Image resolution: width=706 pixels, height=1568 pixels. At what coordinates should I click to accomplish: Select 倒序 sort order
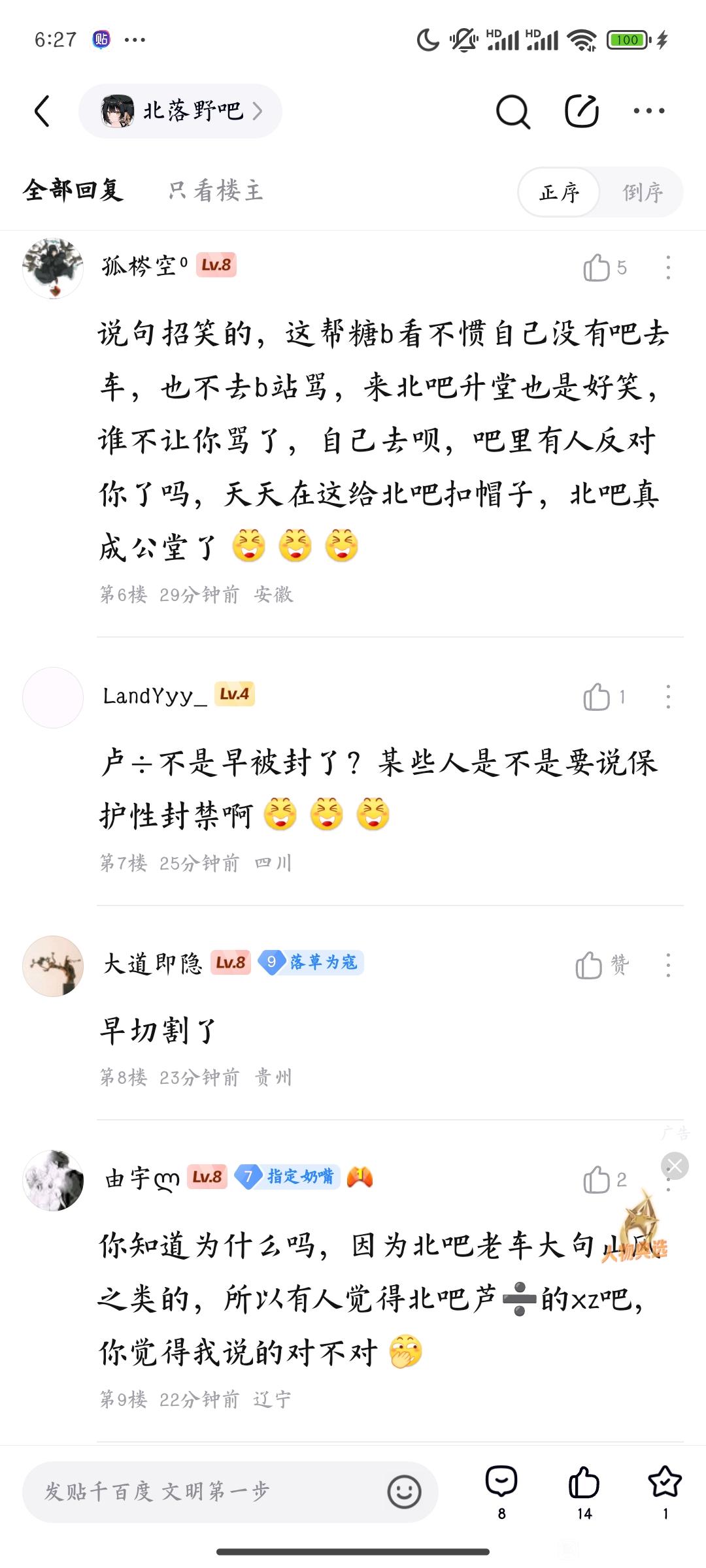point(642,192)
